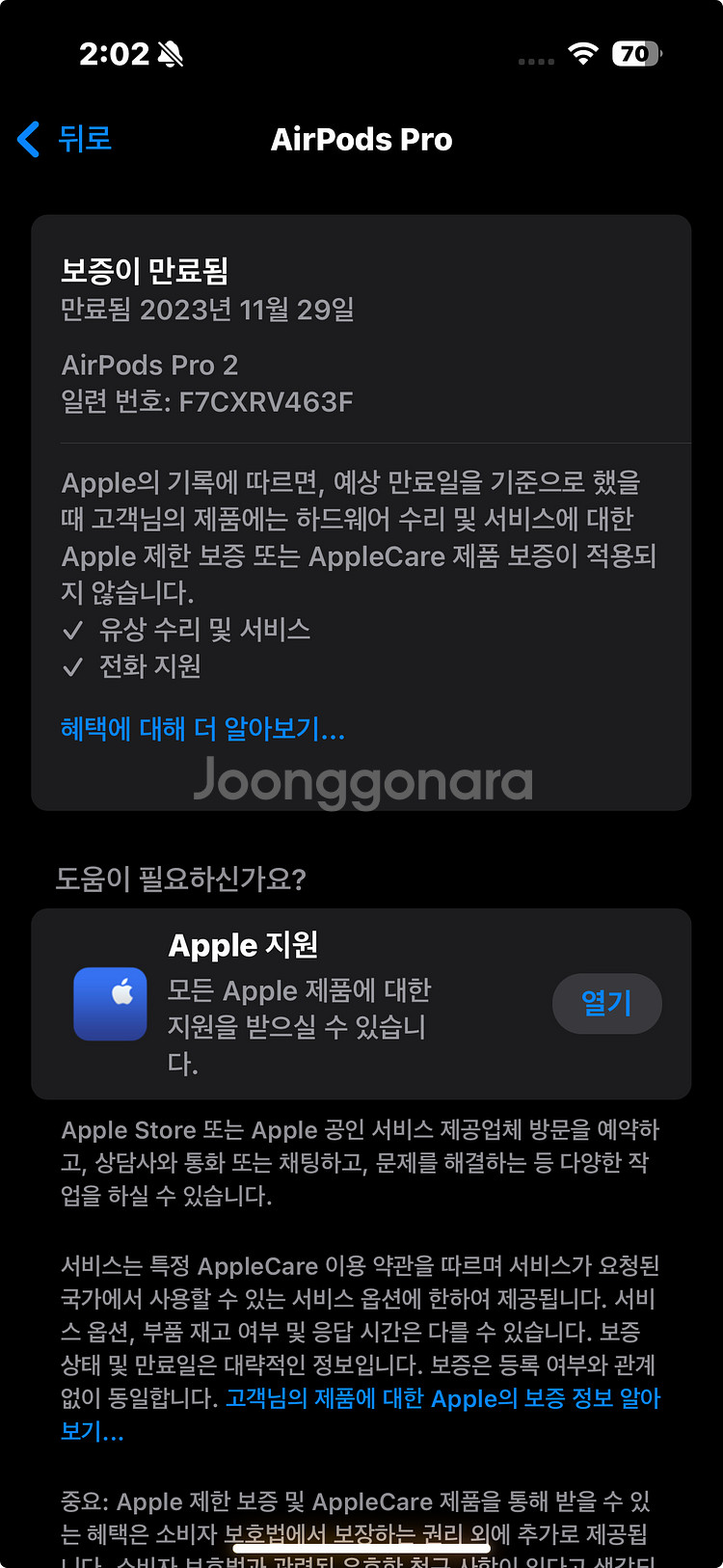The height and width of the screenshot is (1568, 723).
Task: Open the Apple 보증 정보 알아보기 link
Action: click(442, 1398)
